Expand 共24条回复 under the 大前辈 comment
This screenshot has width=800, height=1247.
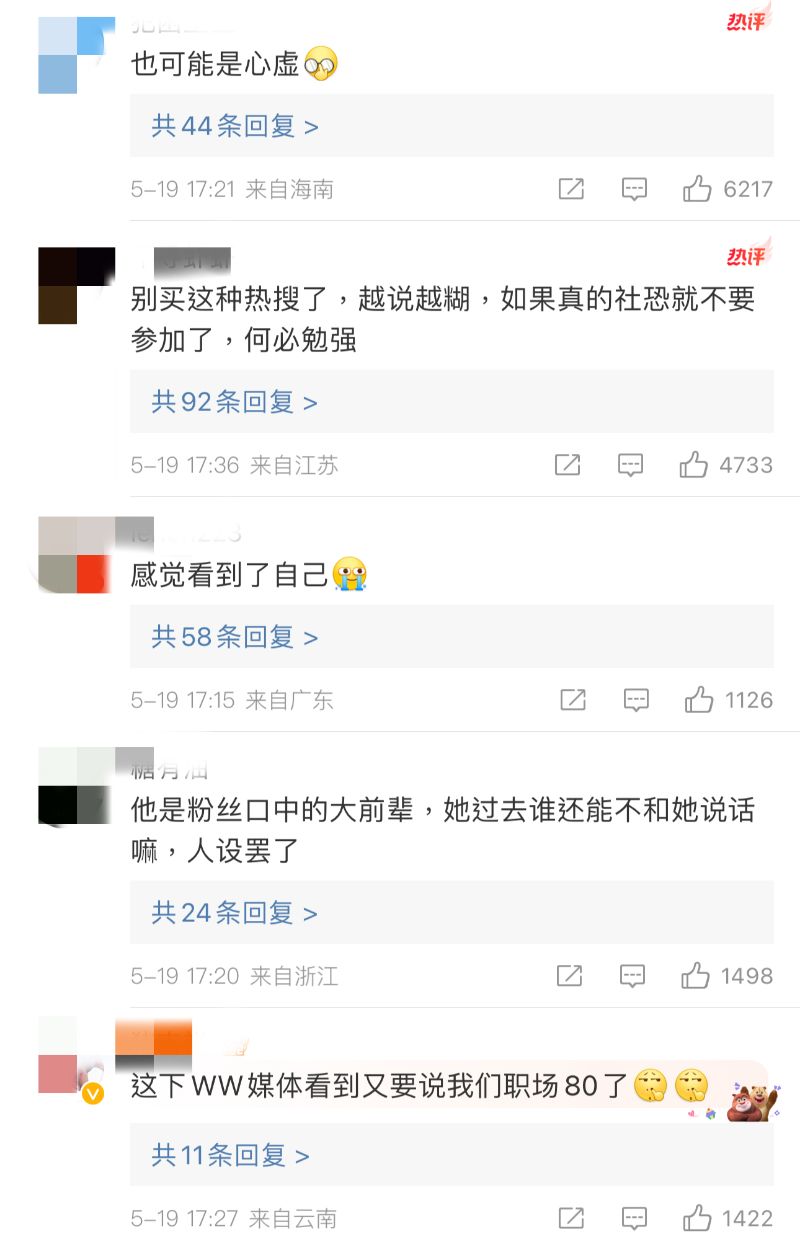pos(235,912)
